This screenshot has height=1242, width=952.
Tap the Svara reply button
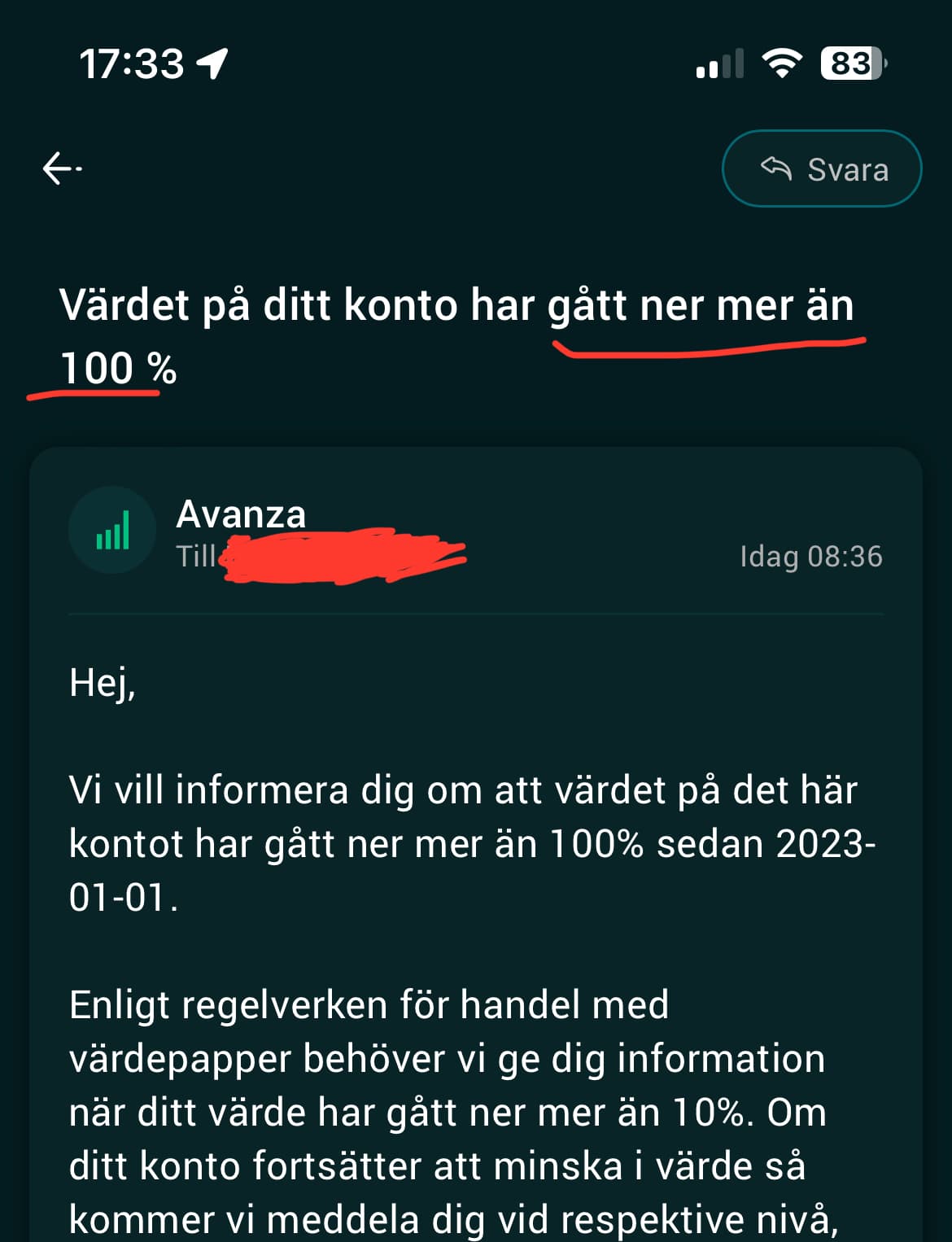click(822, 168)
